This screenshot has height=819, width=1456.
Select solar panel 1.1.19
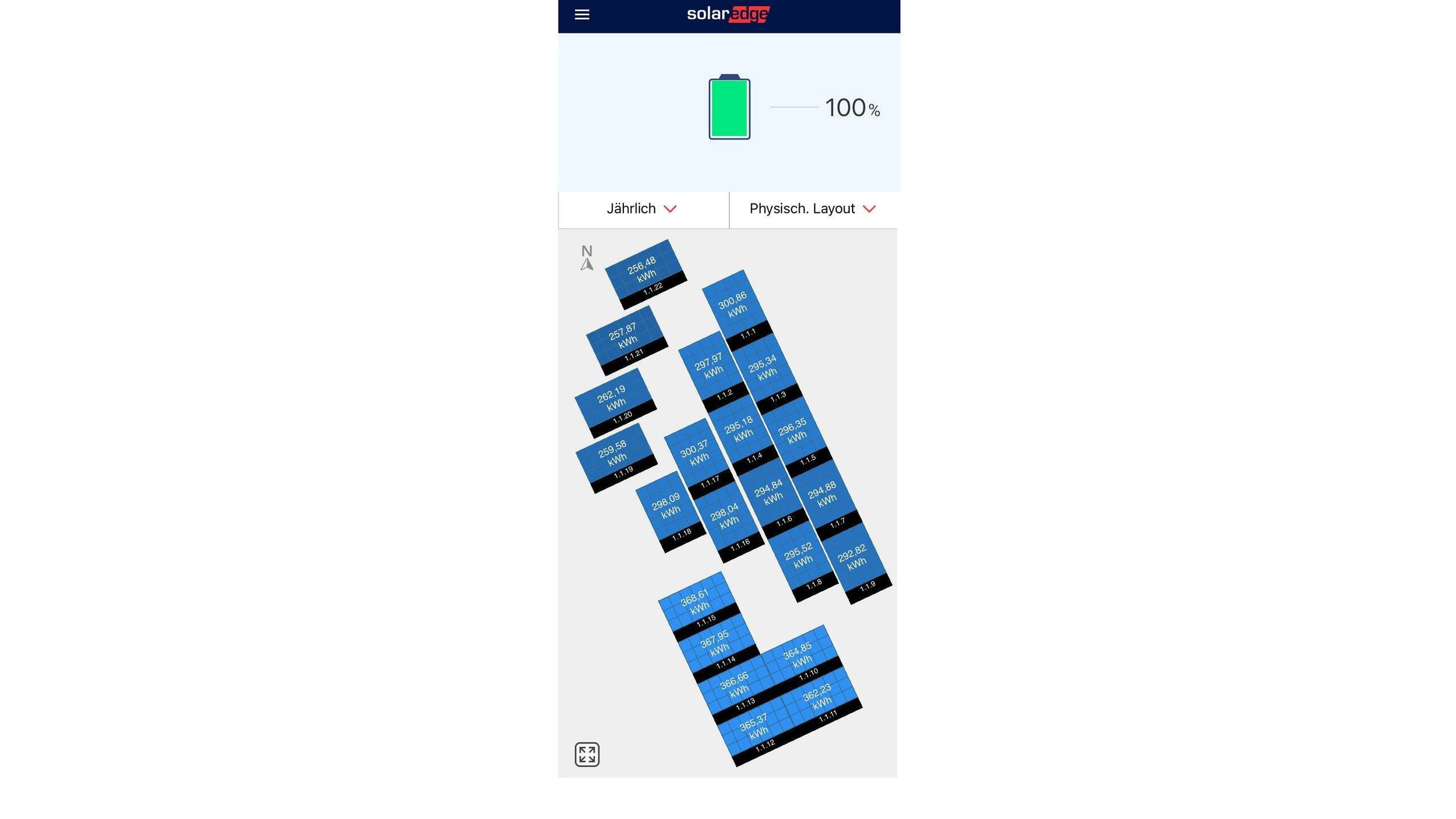[x=615, y=455]
